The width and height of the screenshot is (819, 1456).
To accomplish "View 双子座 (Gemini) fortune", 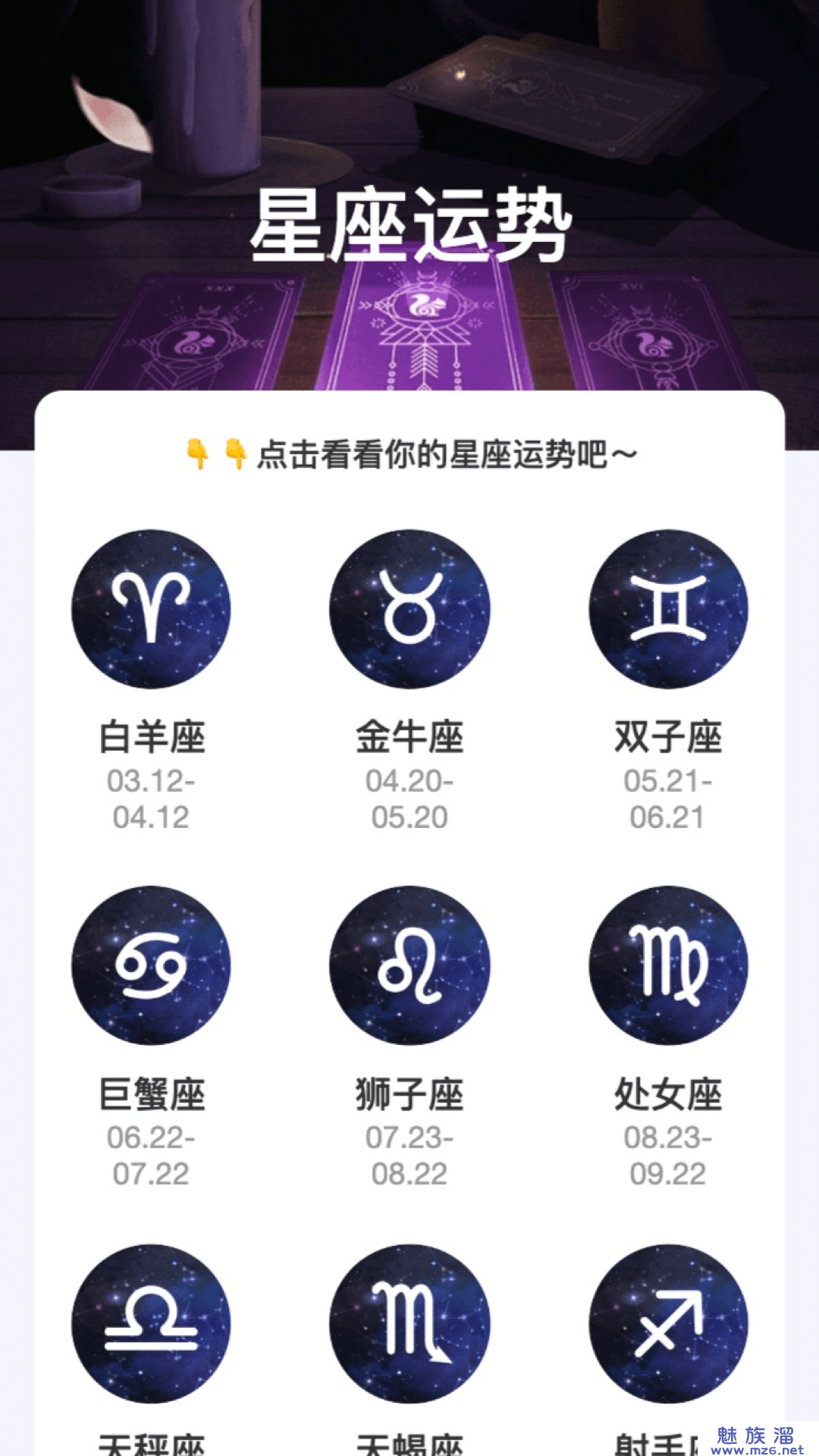I will [668, 609].
